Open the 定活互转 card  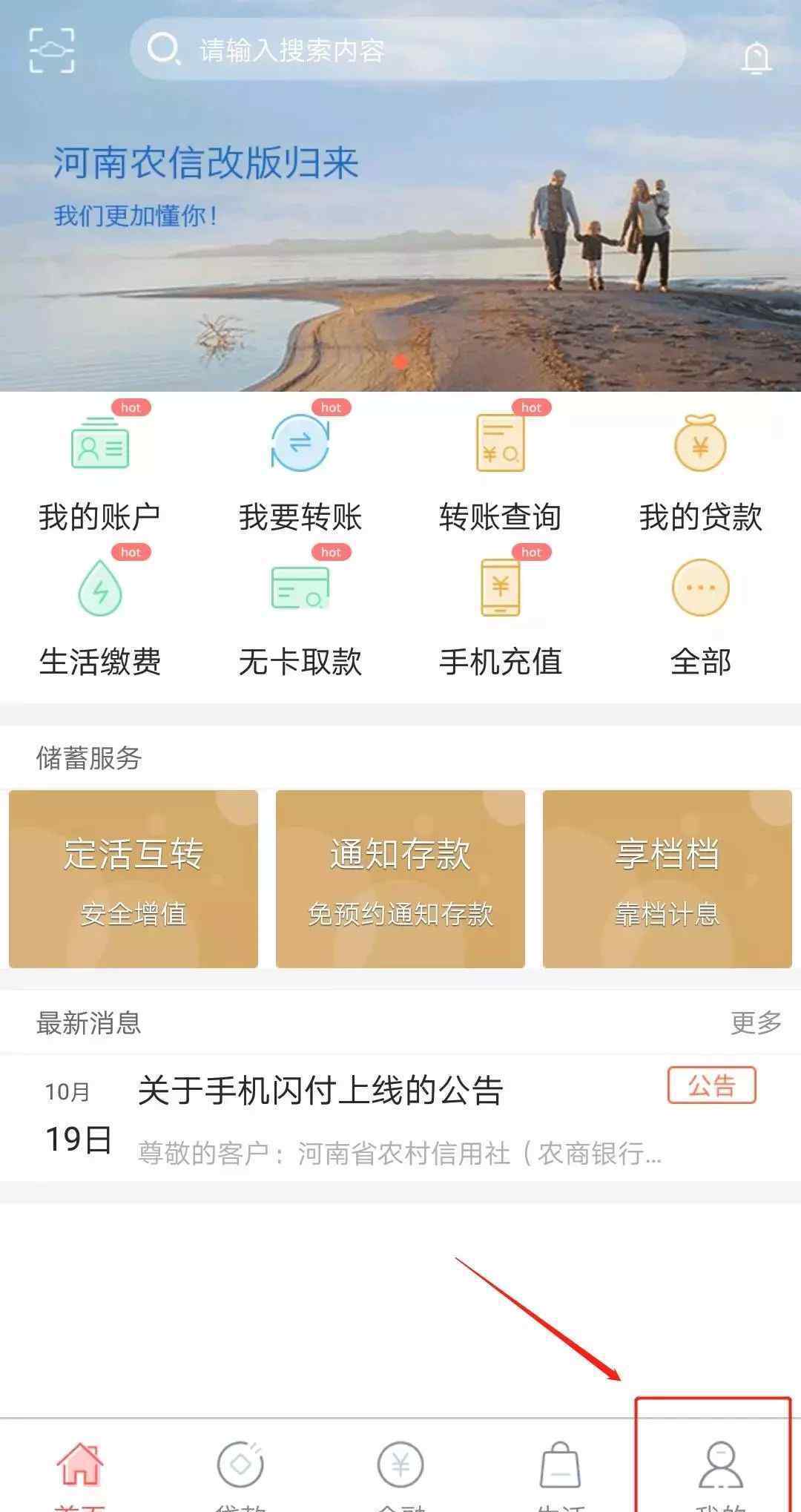[133, 879]
